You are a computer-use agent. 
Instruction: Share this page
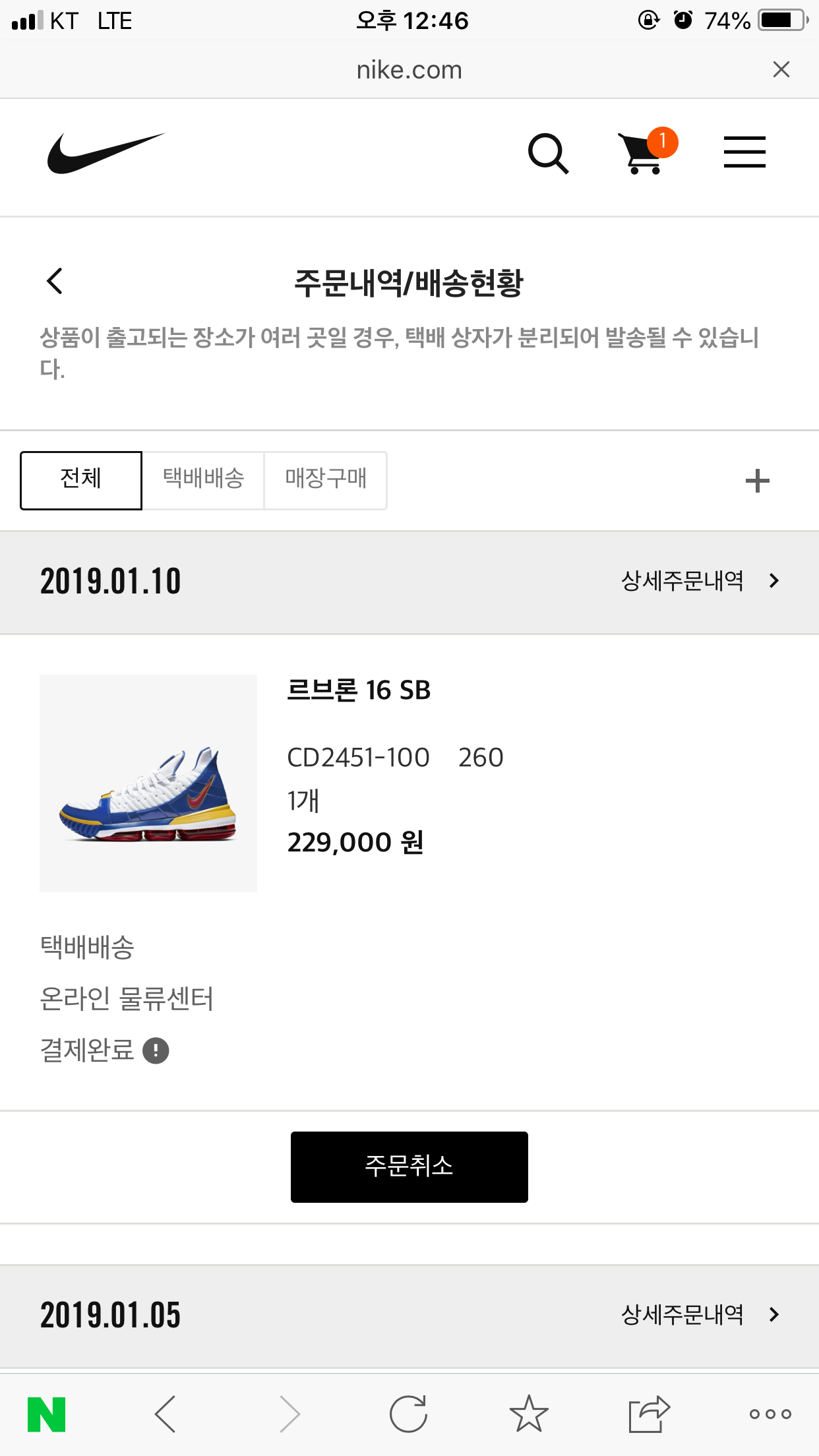click(649, 1414)
